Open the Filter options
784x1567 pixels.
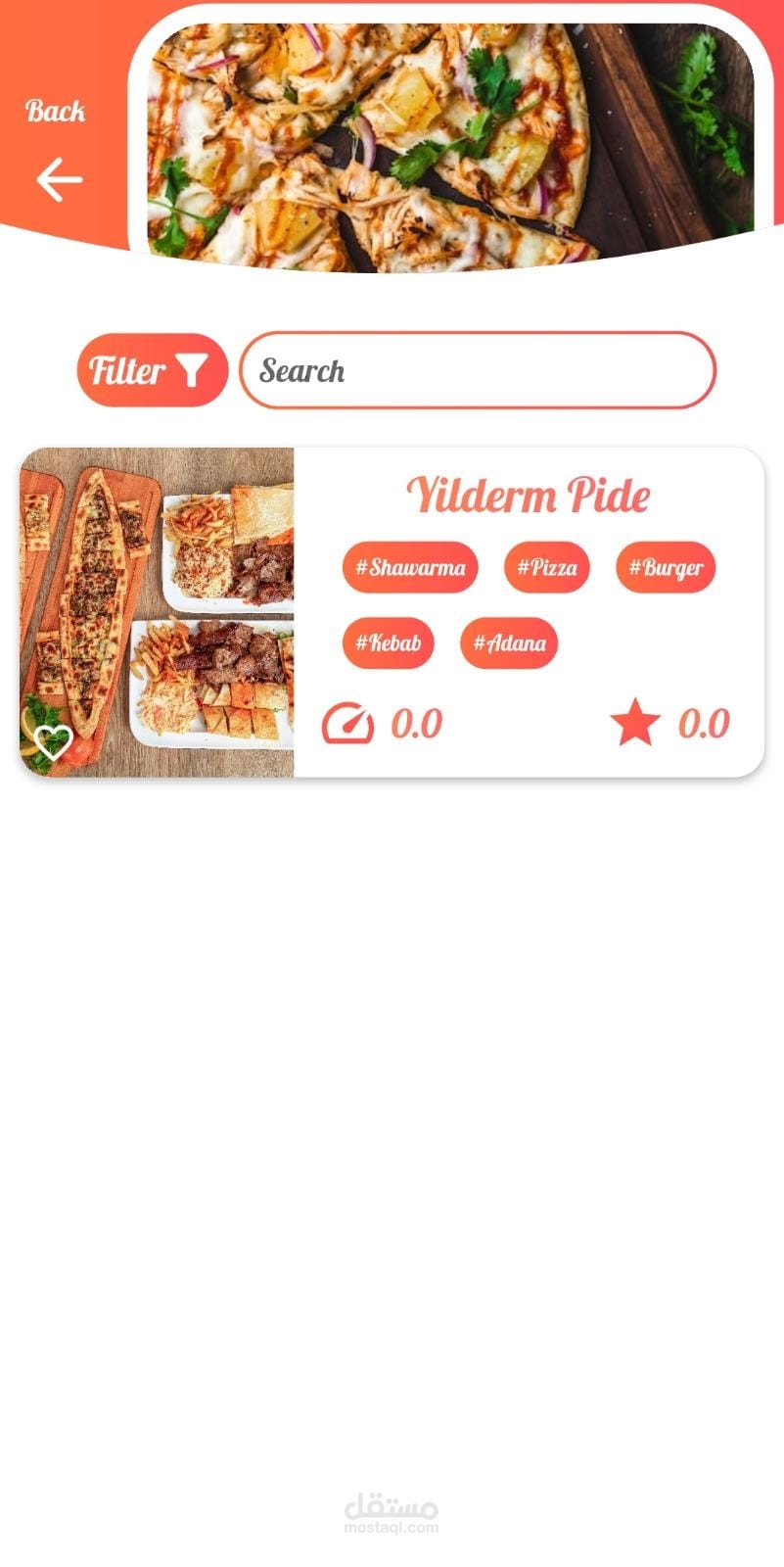tap(152, 370)
